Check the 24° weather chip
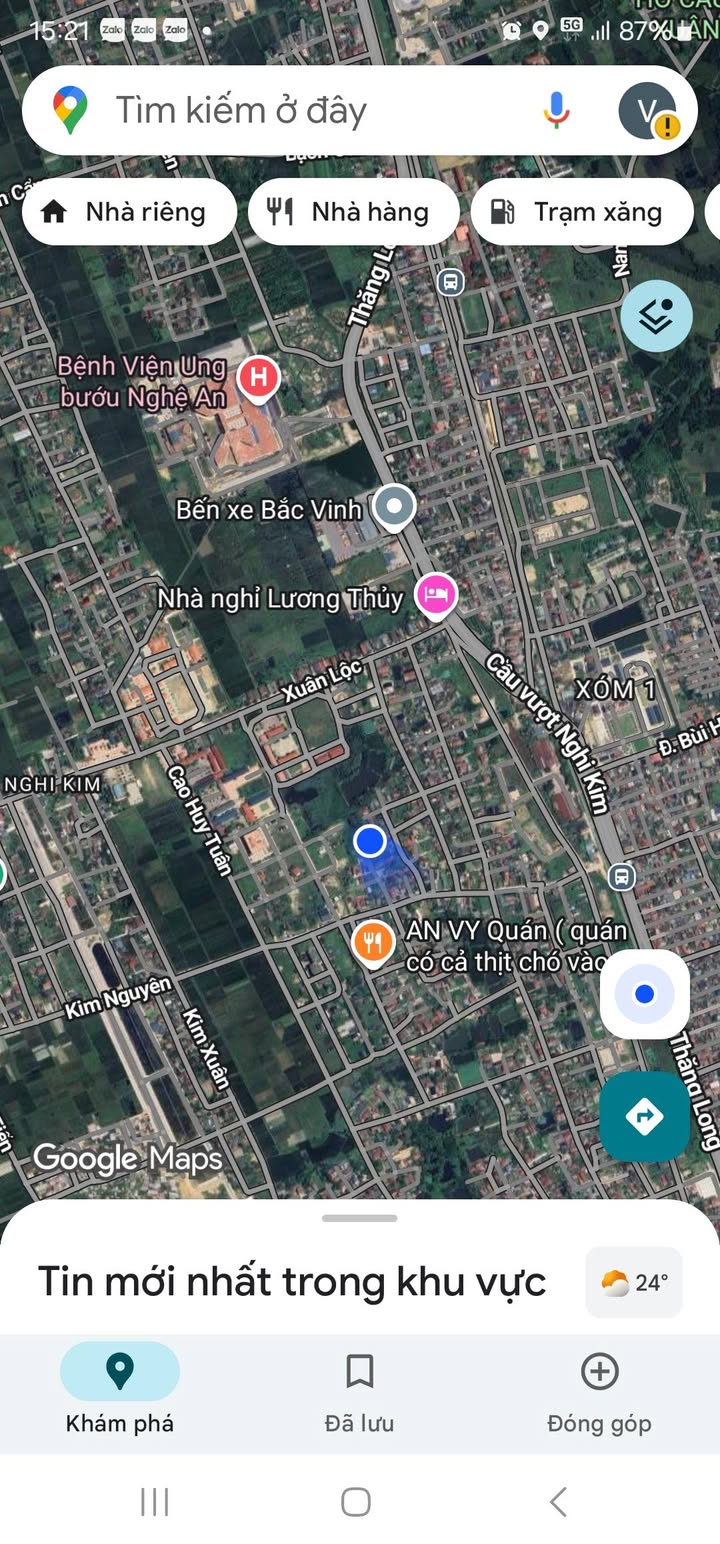 (x=634, y=1282)
